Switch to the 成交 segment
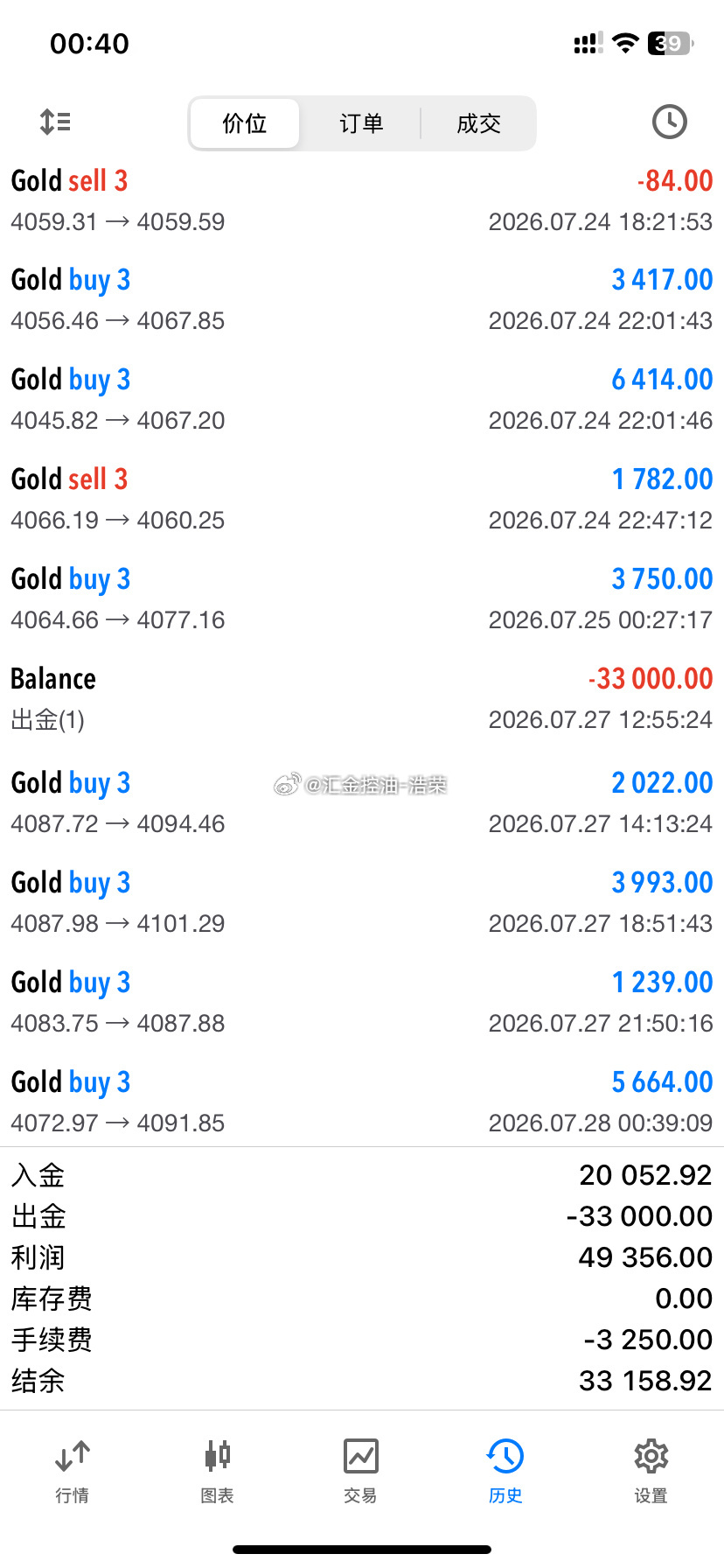Image resolution: width=724 pixels, height=1568 pixels. (478, 123)
